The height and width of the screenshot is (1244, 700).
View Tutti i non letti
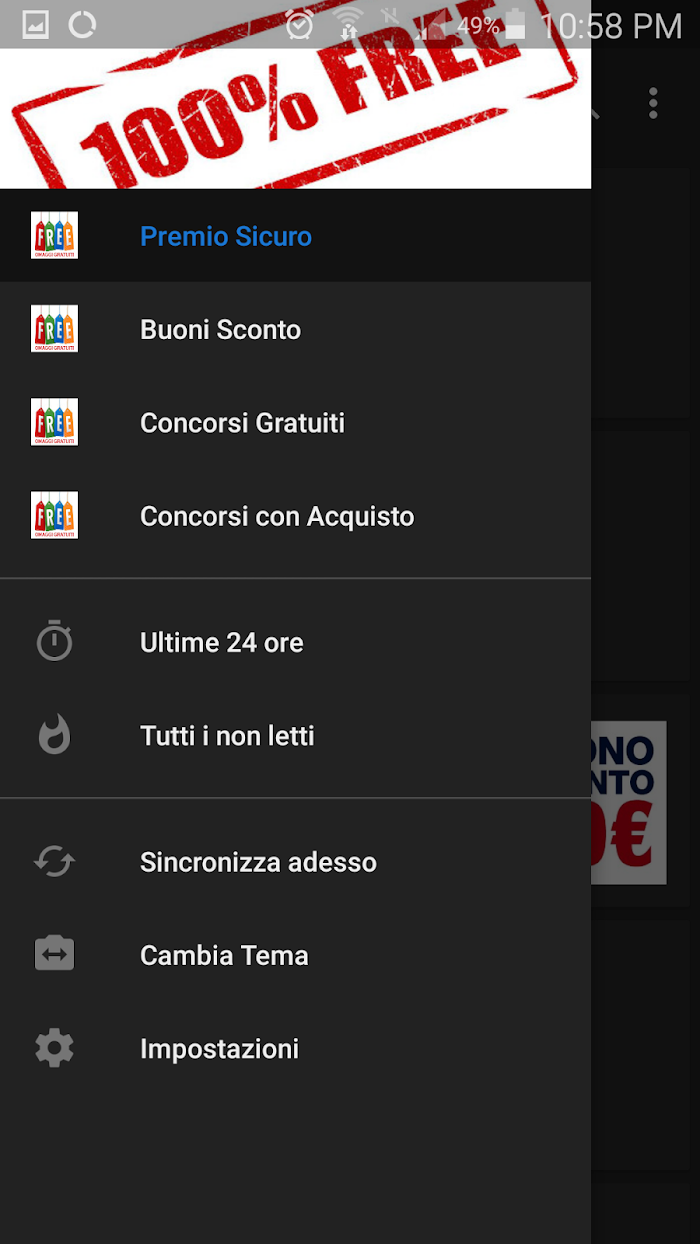(x=295, y=736)
